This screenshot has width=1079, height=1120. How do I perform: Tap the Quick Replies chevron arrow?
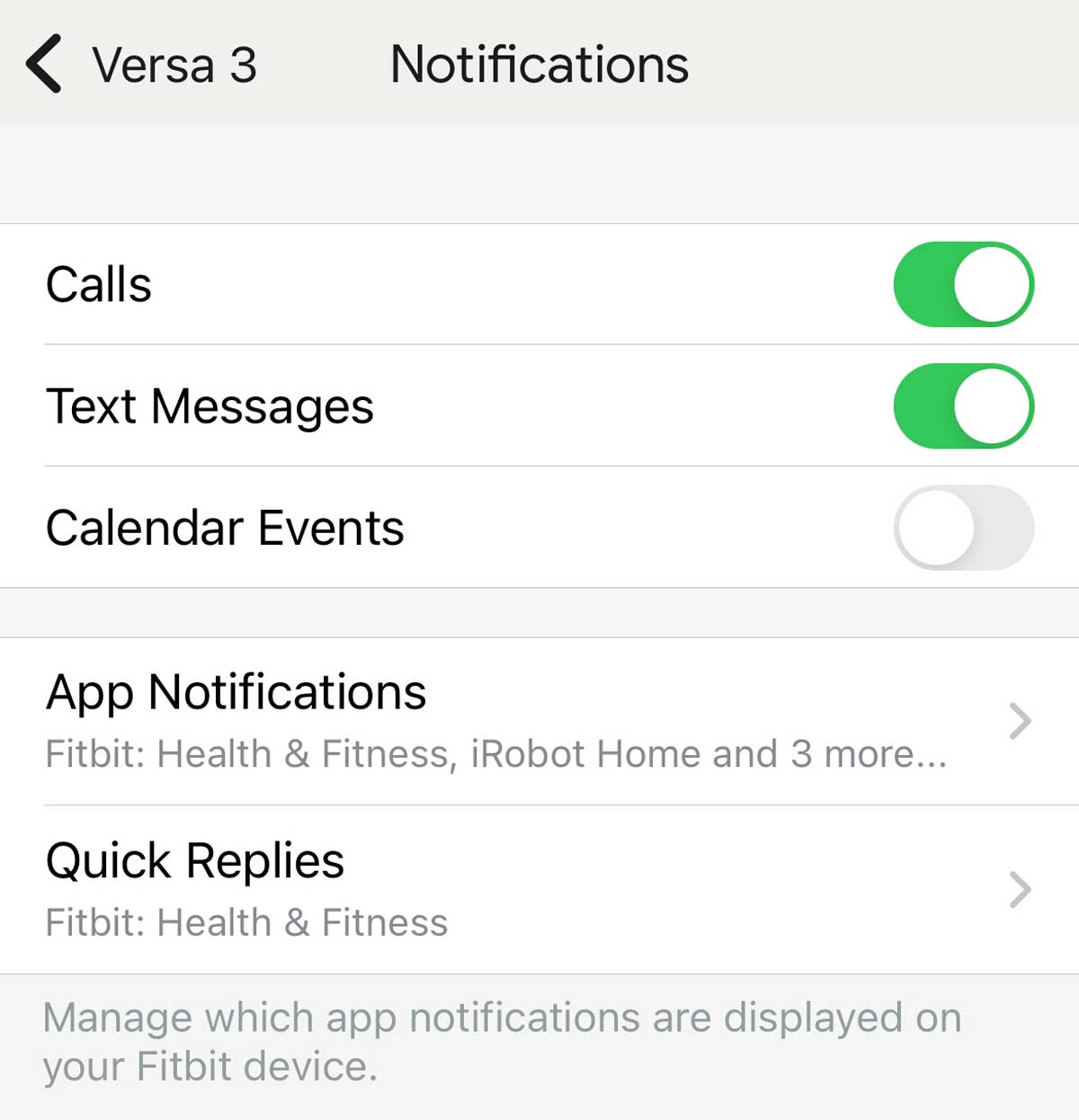[1019, 890]
